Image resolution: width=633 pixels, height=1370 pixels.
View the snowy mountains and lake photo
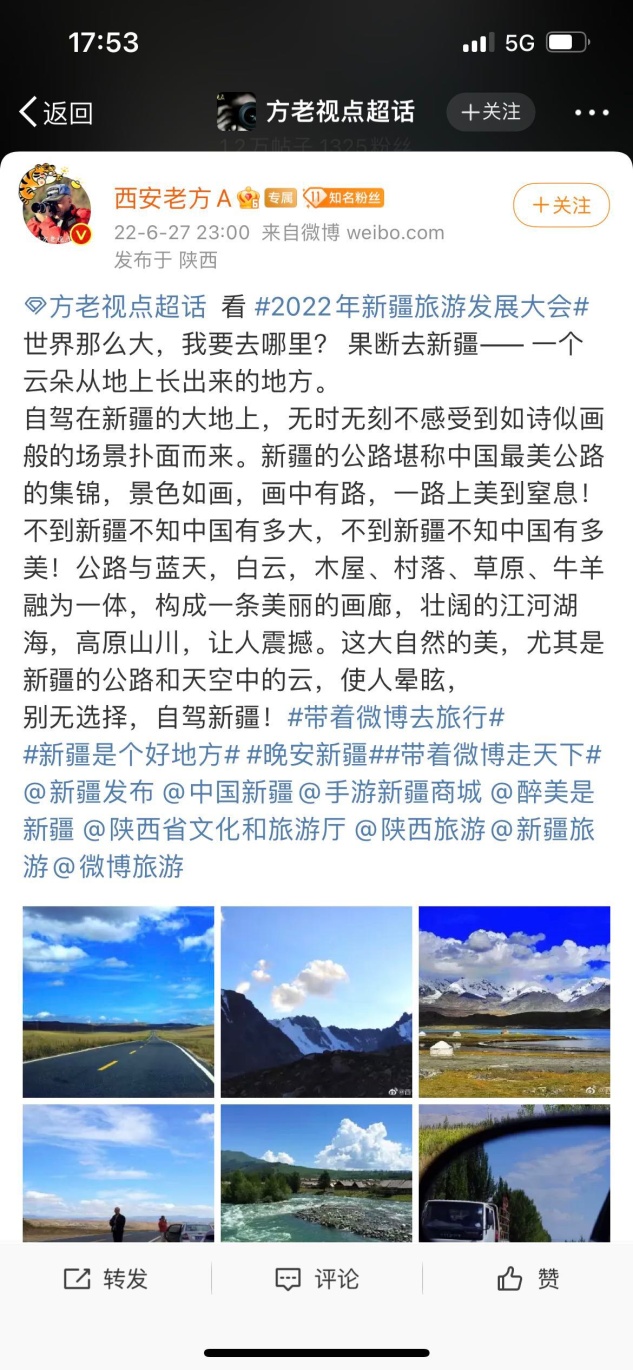[x=514, y=1001]
